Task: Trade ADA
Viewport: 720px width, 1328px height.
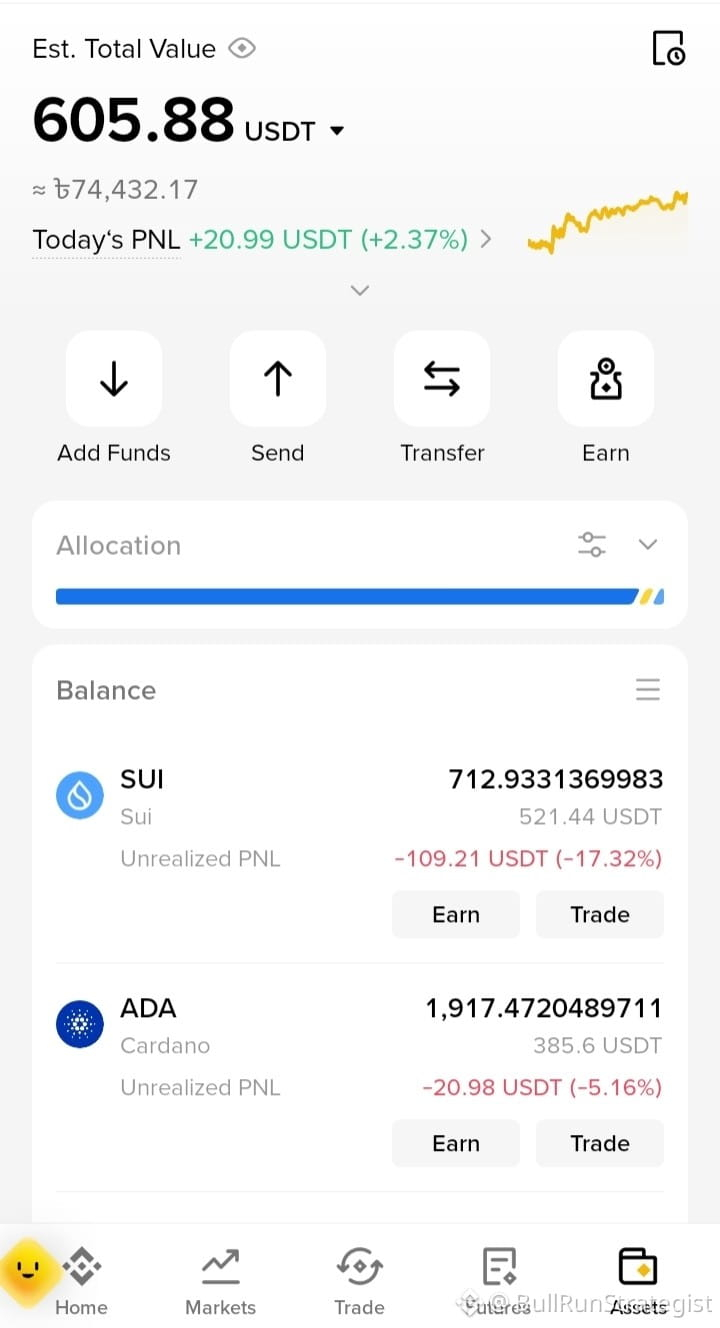Action: (600, 1143)
